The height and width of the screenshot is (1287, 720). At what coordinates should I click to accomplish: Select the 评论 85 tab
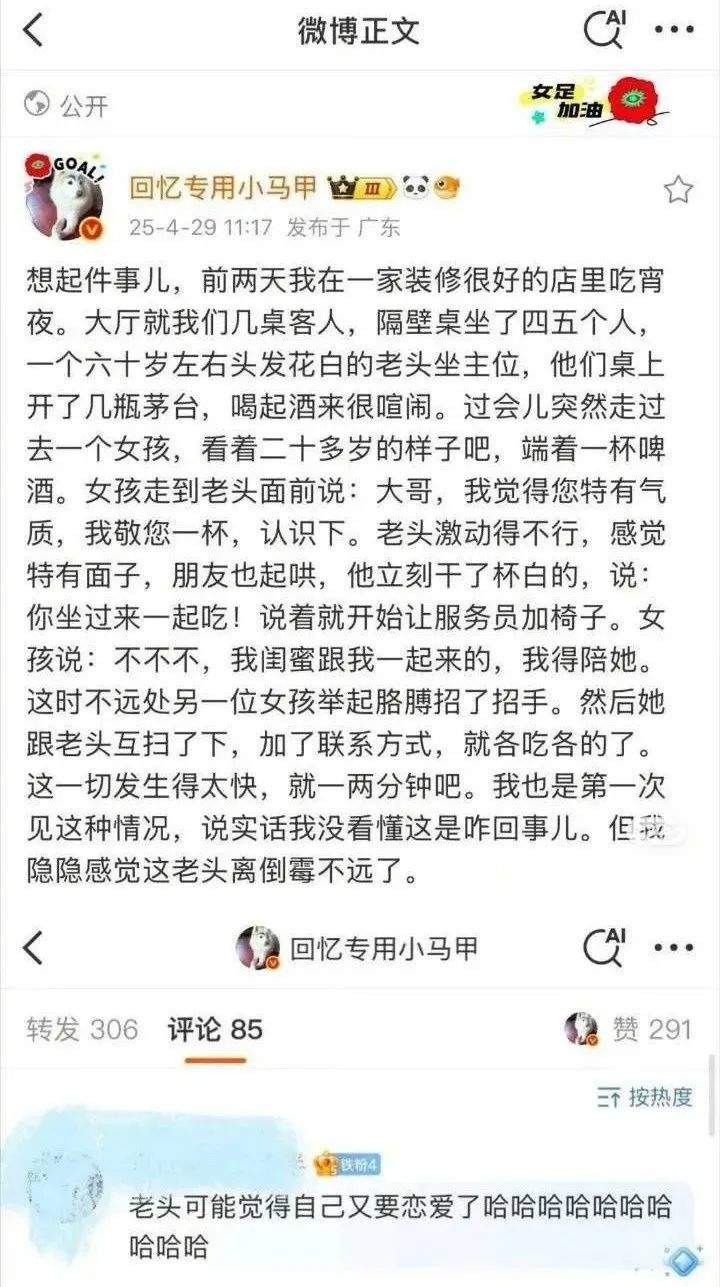215,1029
